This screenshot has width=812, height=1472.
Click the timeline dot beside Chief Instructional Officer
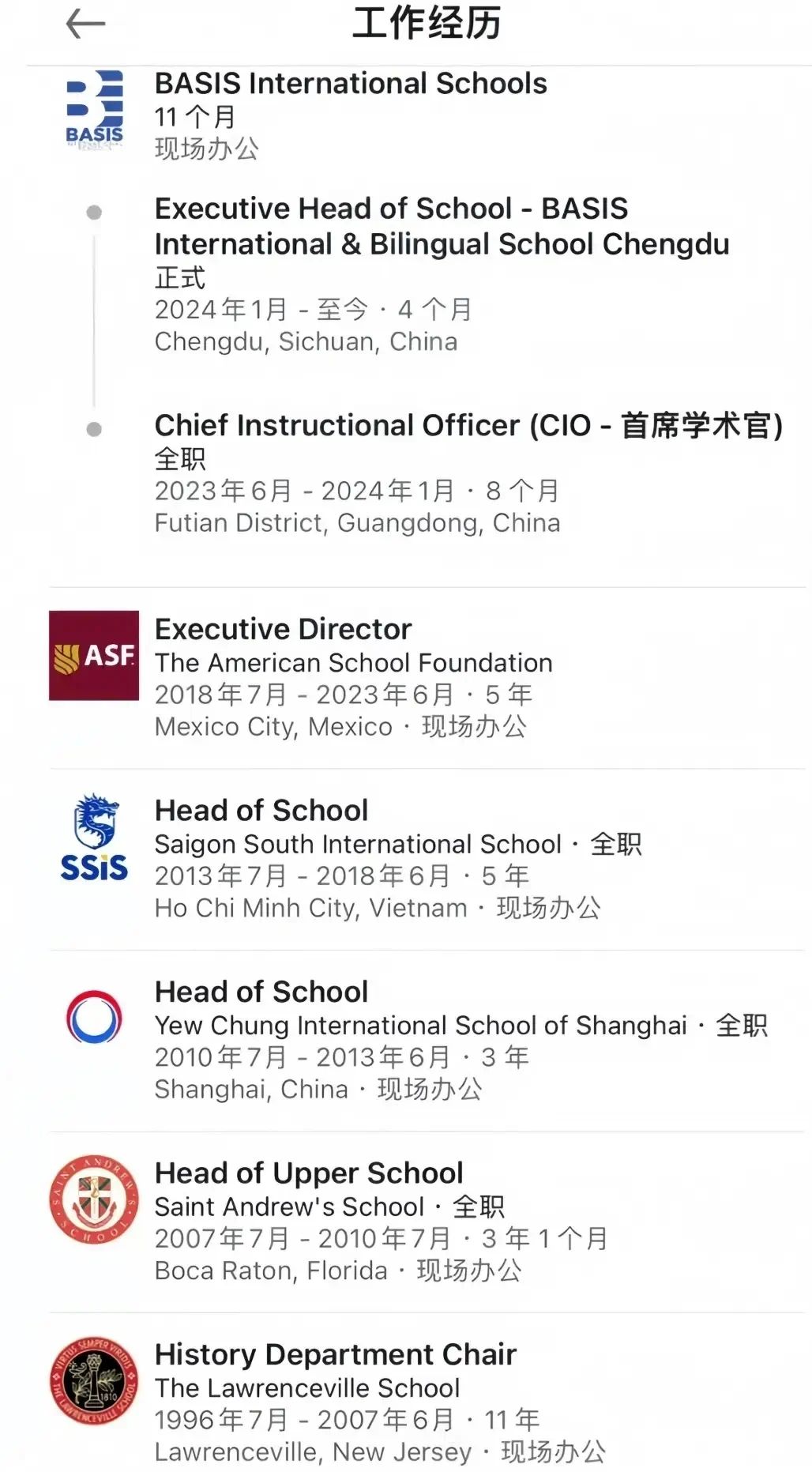[94, 429]
